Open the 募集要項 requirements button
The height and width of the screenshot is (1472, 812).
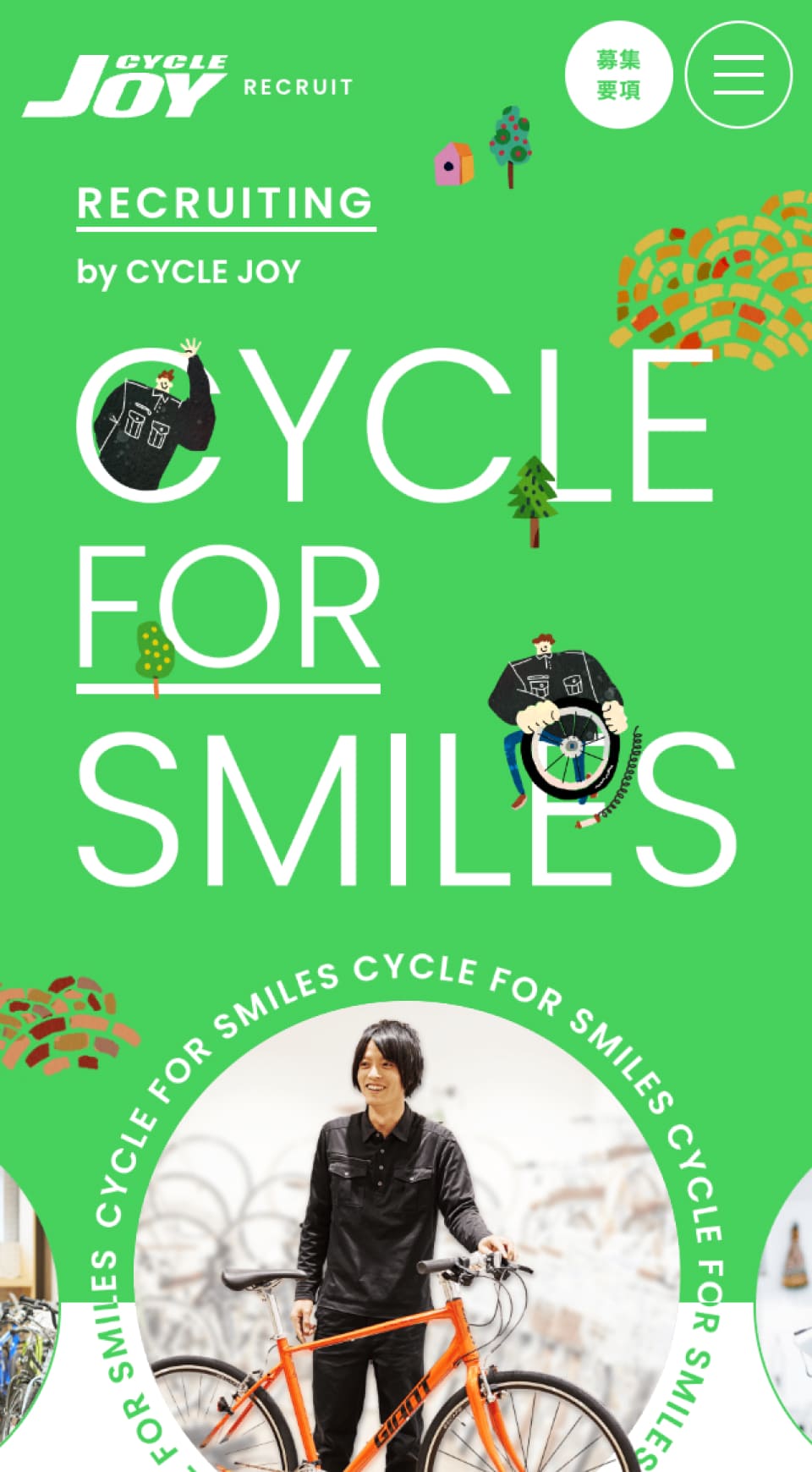click(618, 74)
